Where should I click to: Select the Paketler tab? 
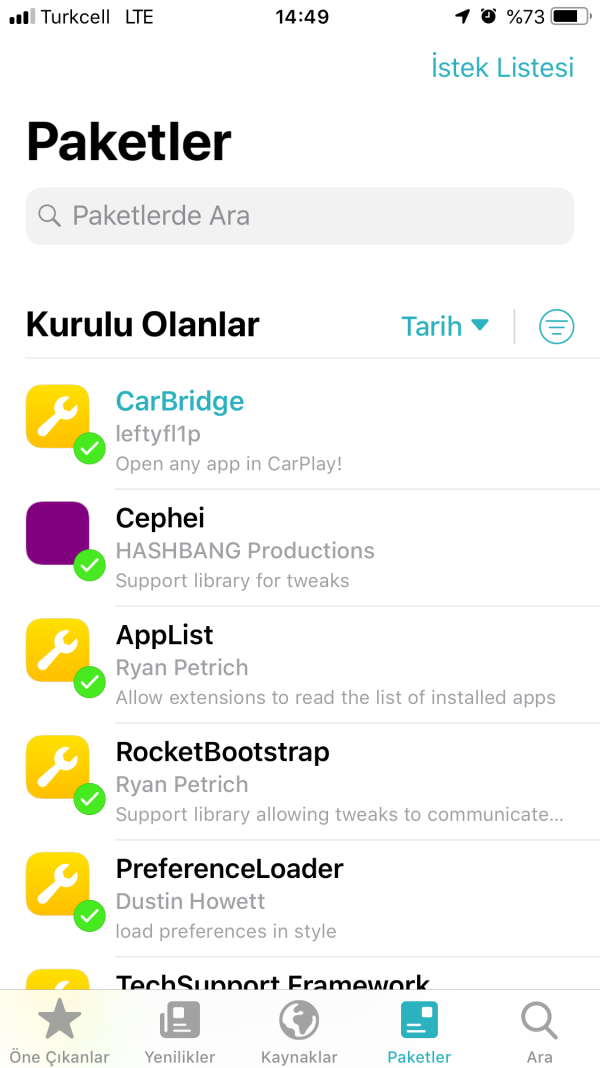(419, 1032)
